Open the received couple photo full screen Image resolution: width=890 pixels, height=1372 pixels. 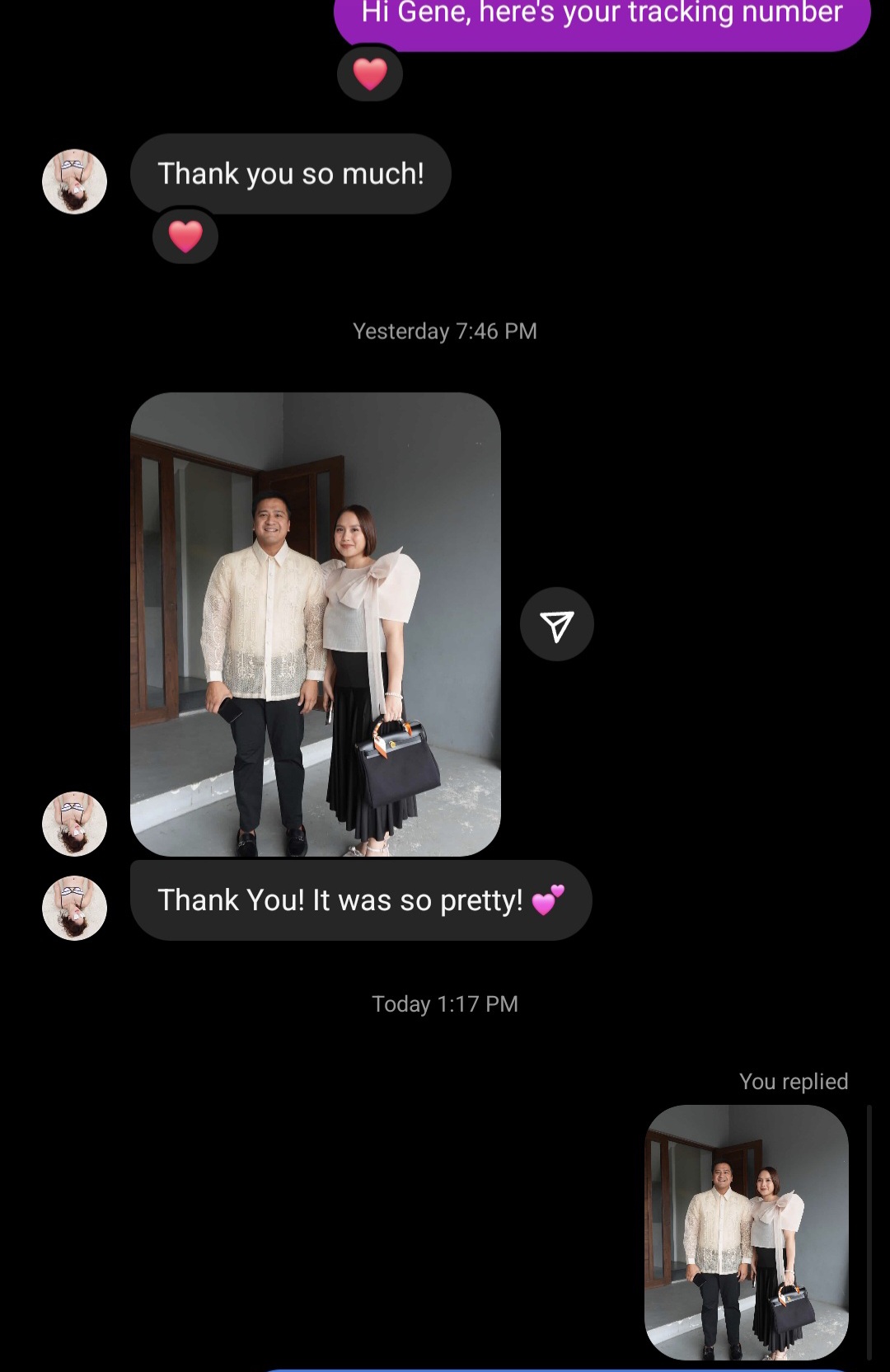tap(315, 624)
